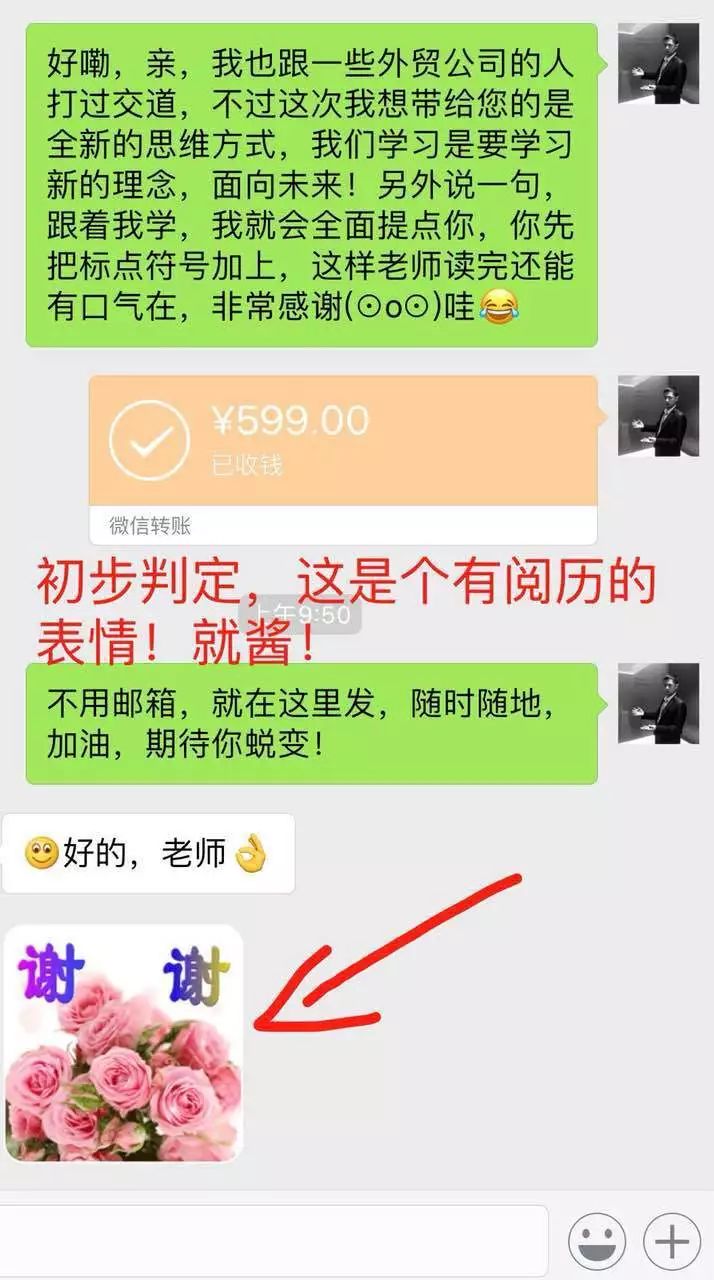Screen dimensions: 714x1280
Task: View the pink roses thank-you sticker
Action: coord(123,1042)
